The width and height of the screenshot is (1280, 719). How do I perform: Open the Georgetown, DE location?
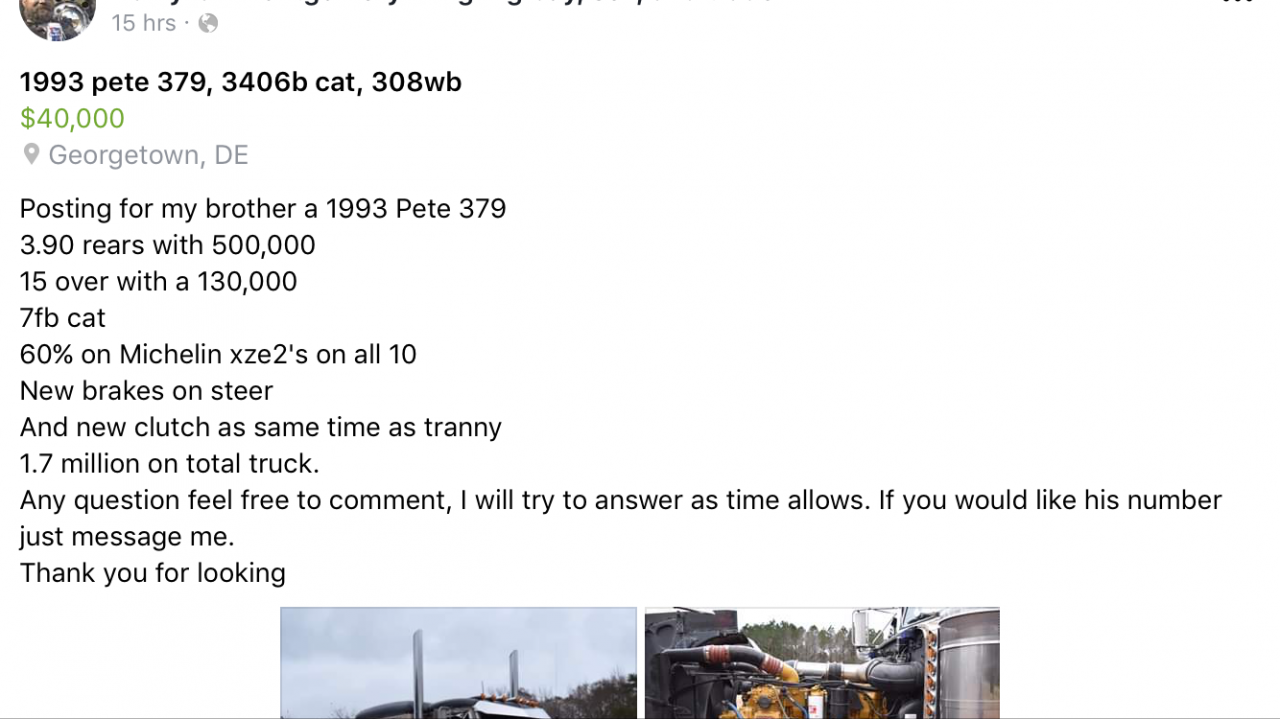pos(147,155)
